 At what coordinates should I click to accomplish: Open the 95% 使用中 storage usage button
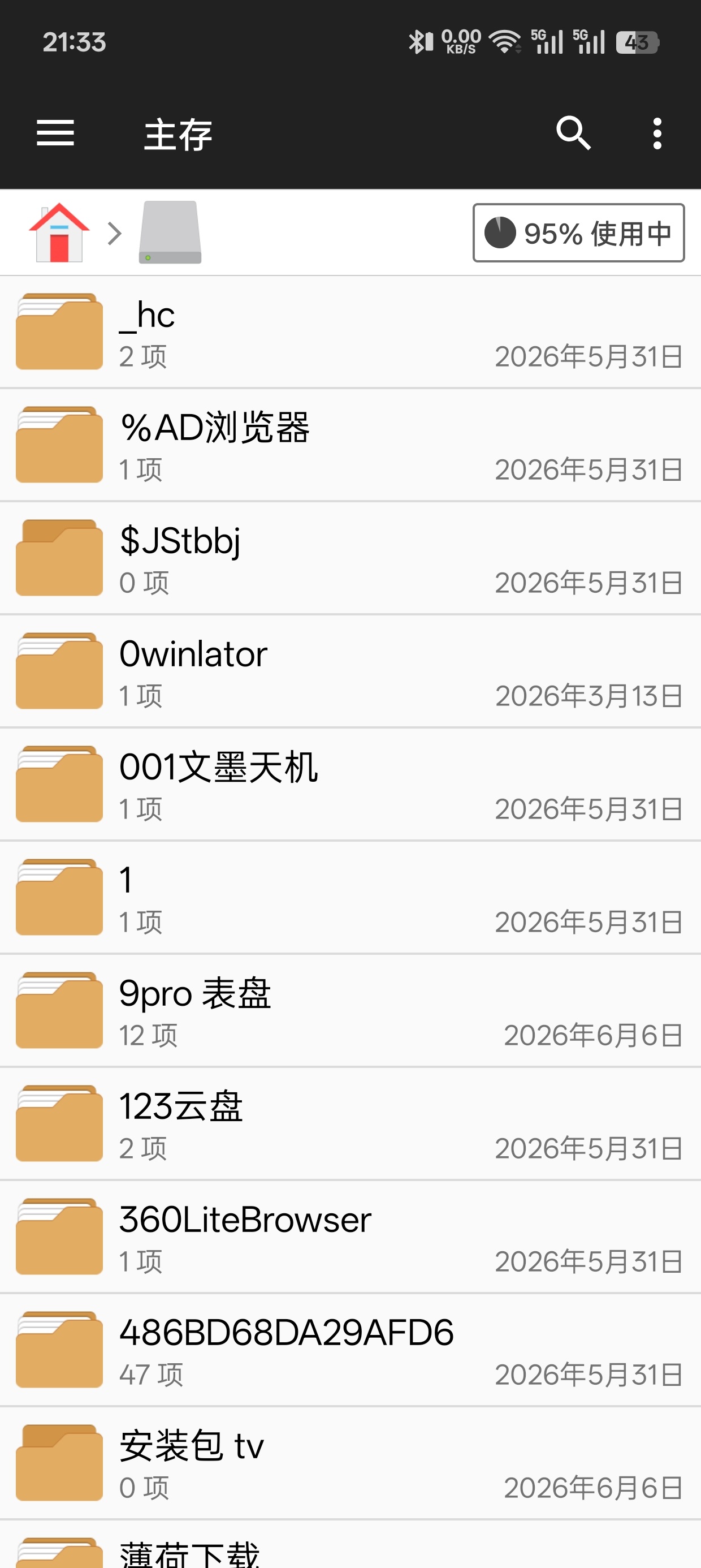pyautogui.click(x=579, y=233)
